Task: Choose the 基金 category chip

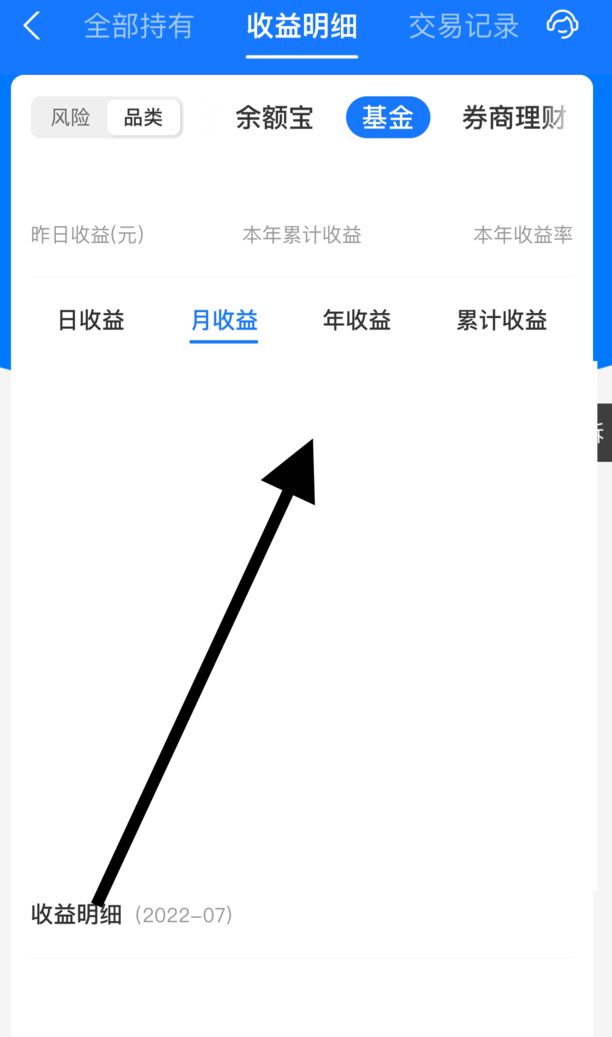Action: coord(388,118)
